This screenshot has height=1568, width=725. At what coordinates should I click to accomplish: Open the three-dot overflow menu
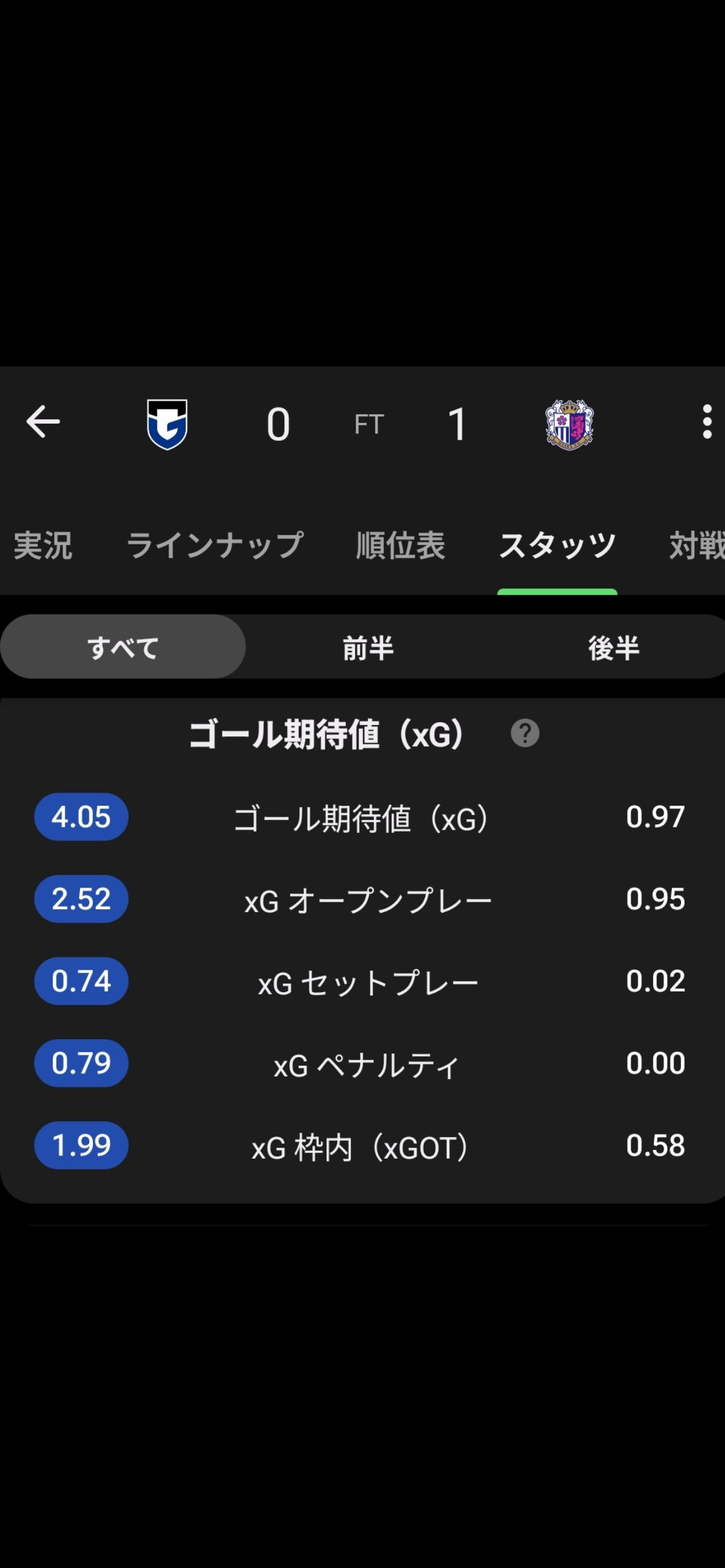coord(706,422)
